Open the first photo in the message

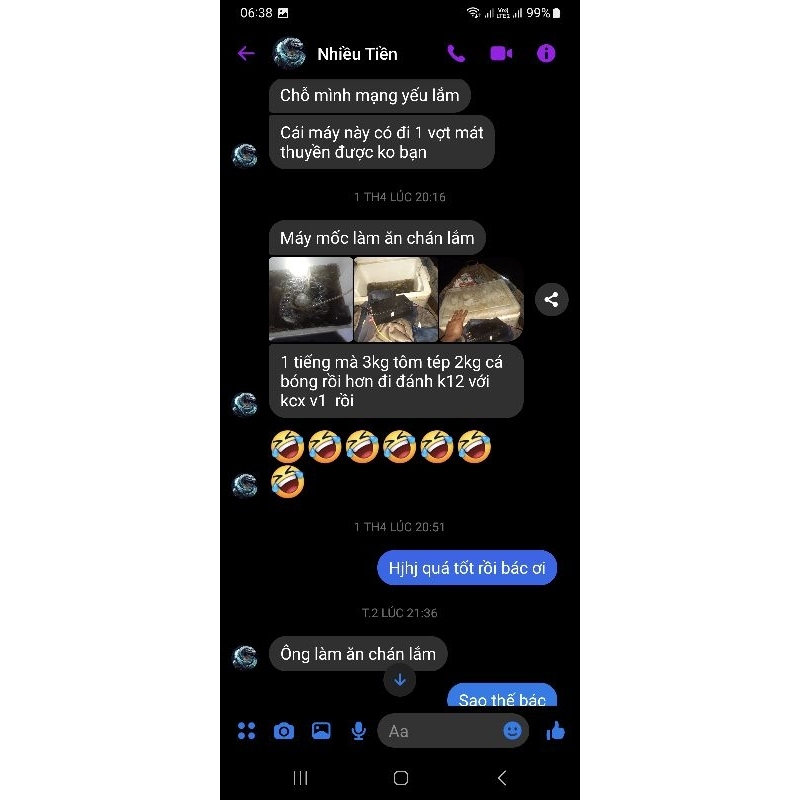coord(311,299)
